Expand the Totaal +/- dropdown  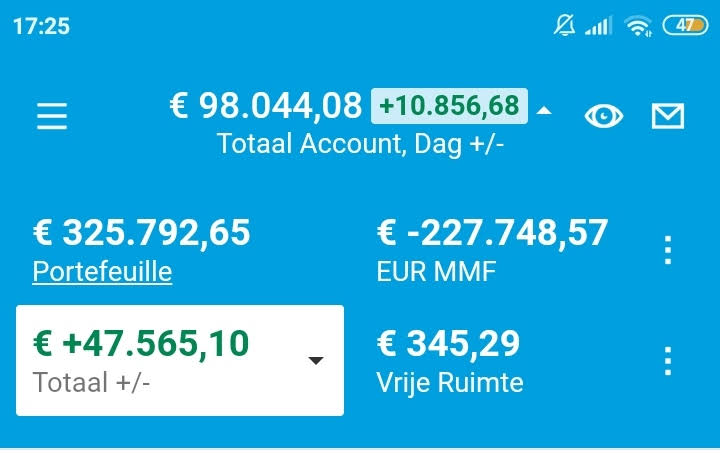pos(316,360)
